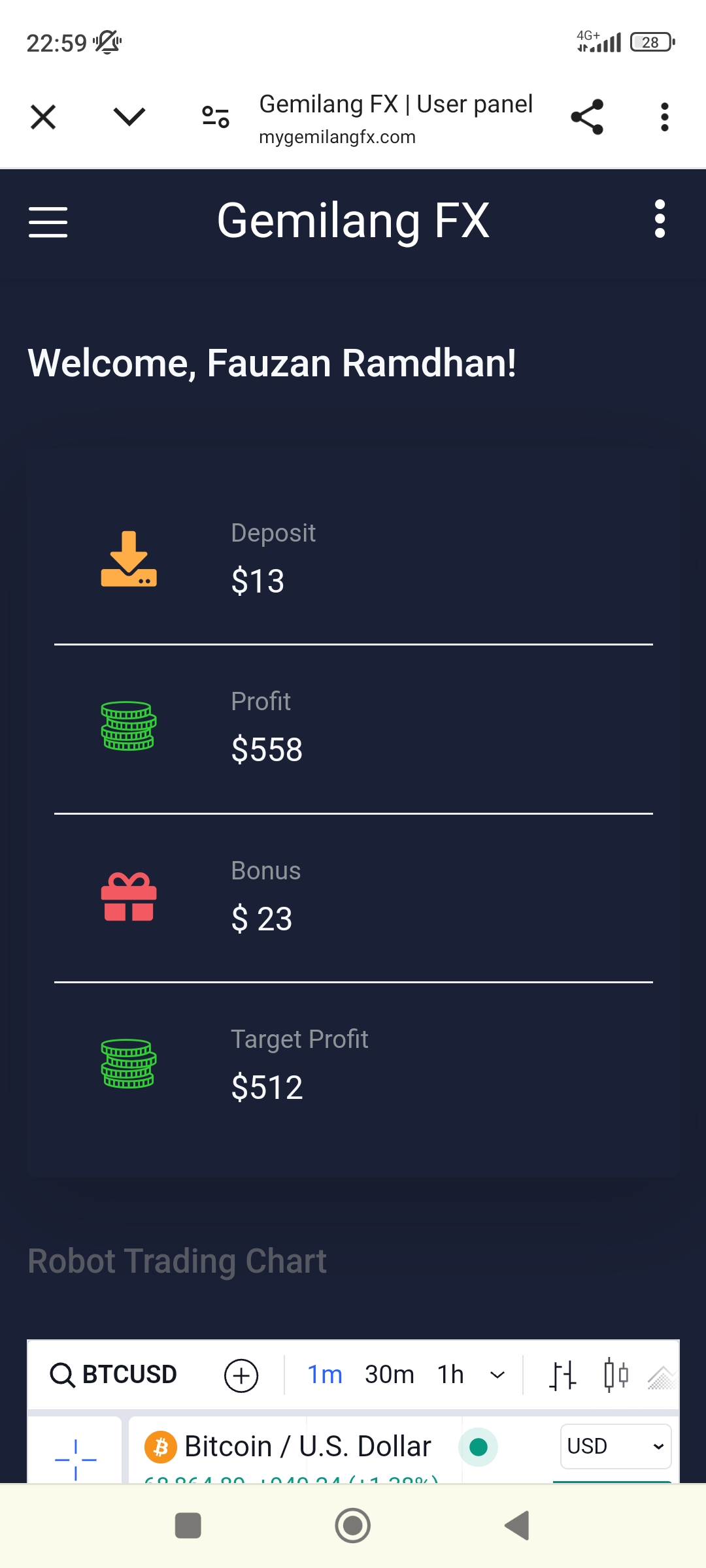Search the BTCUSD symbol in chart
Image resolution: width=706 pixels, height=1568 pixels.
click(114, 1375)
